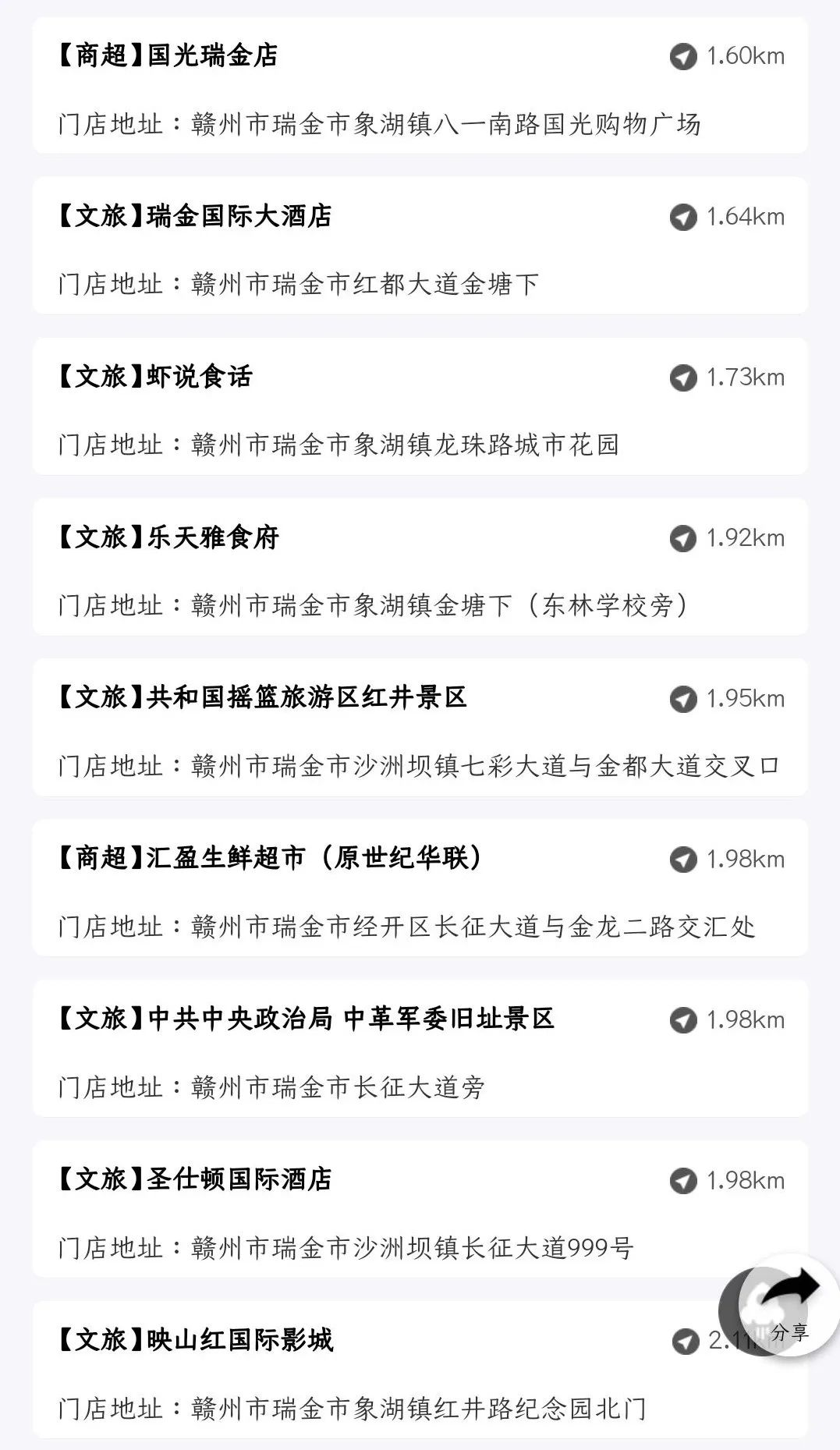Select the 虾说食话 store entry

click(420, 406)
